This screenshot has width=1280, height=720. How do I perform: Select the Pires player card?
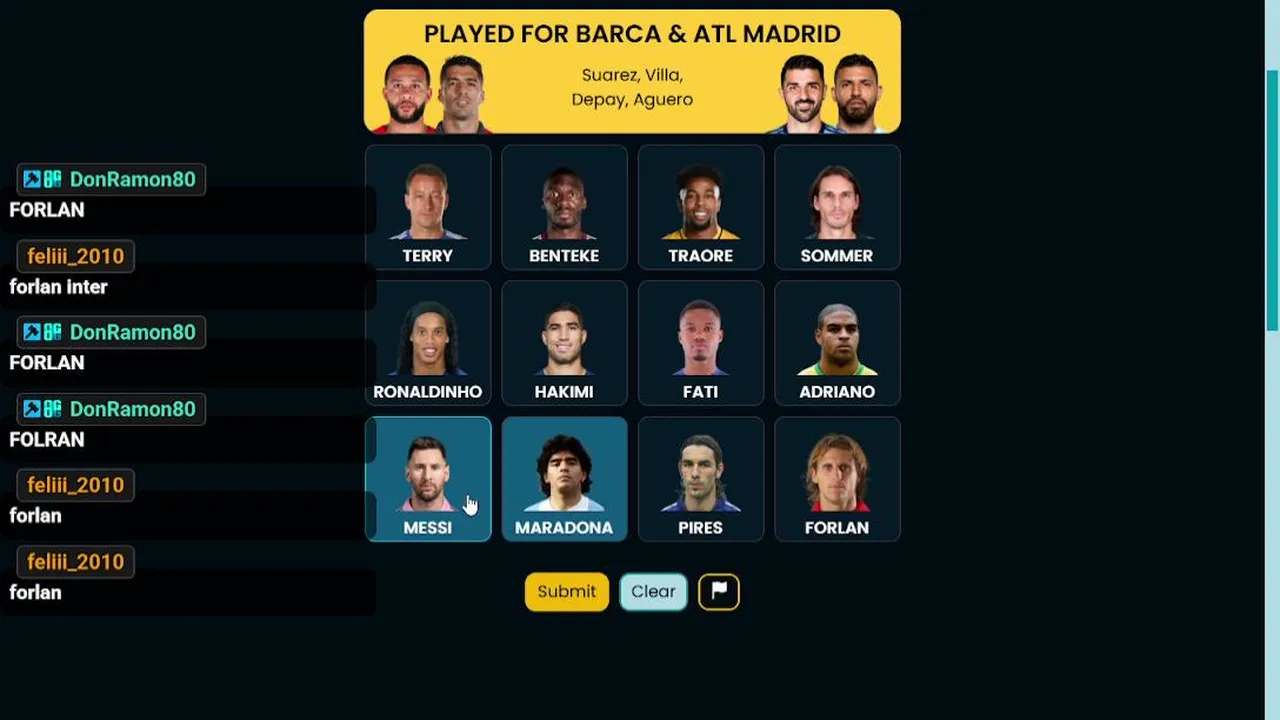701,480
